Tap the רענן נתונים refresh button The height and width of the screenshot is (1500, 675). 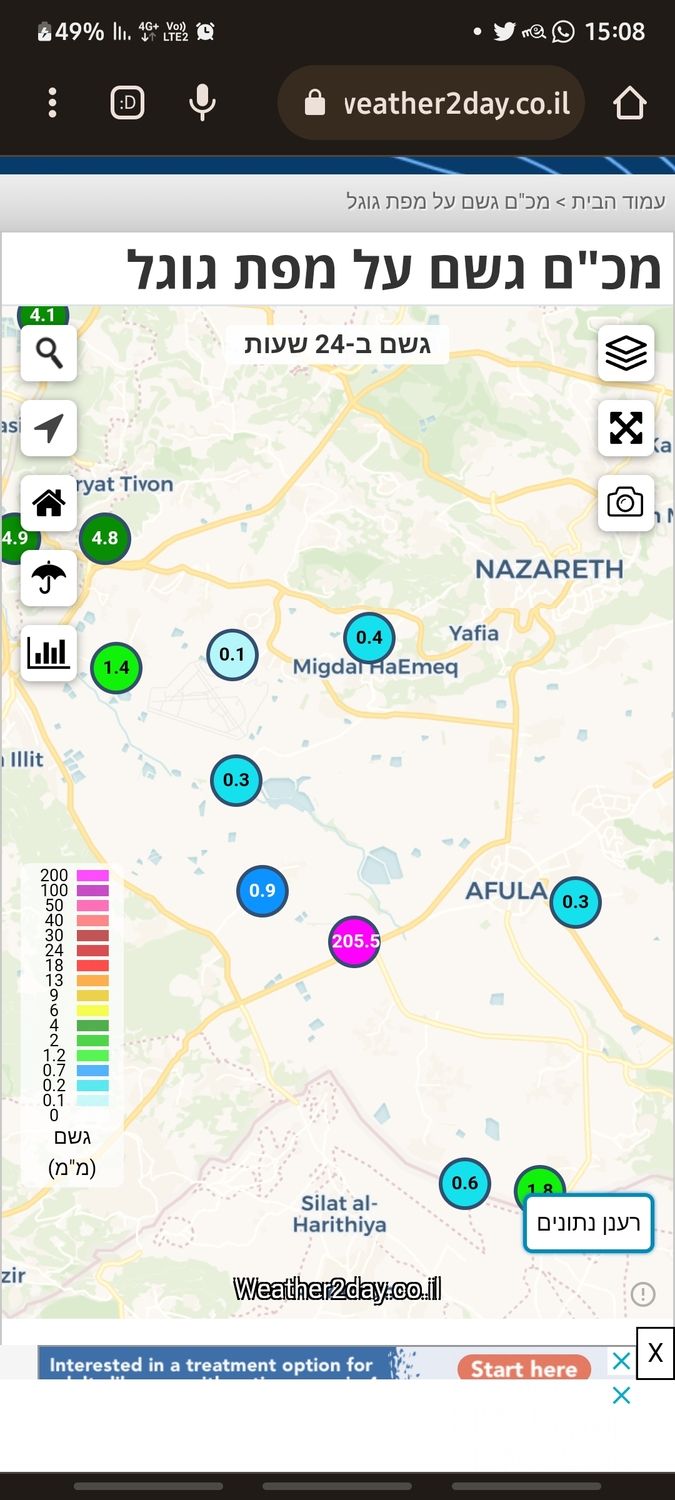tap(588, 1223)
